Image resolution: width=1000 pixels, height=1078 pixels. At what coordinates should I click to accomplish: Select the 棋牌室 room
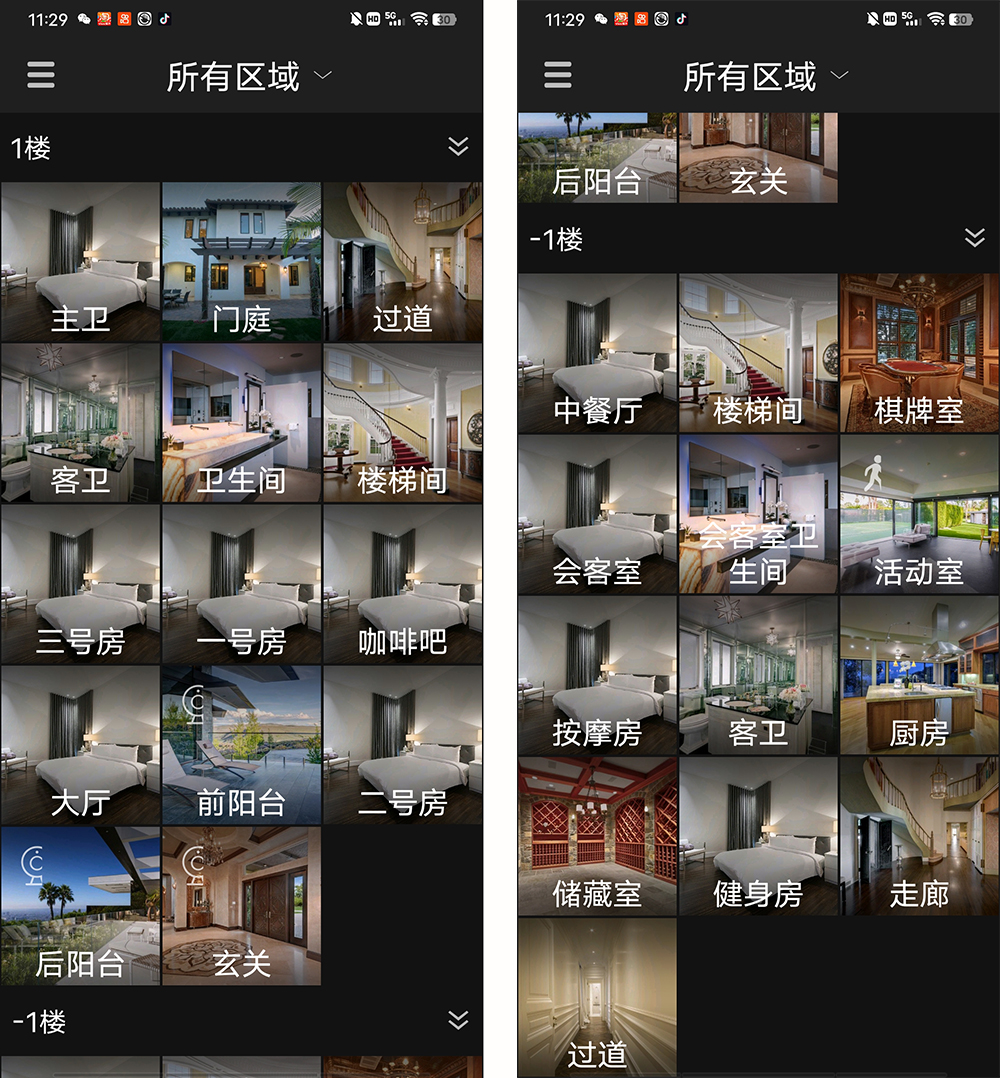(919, 353)
